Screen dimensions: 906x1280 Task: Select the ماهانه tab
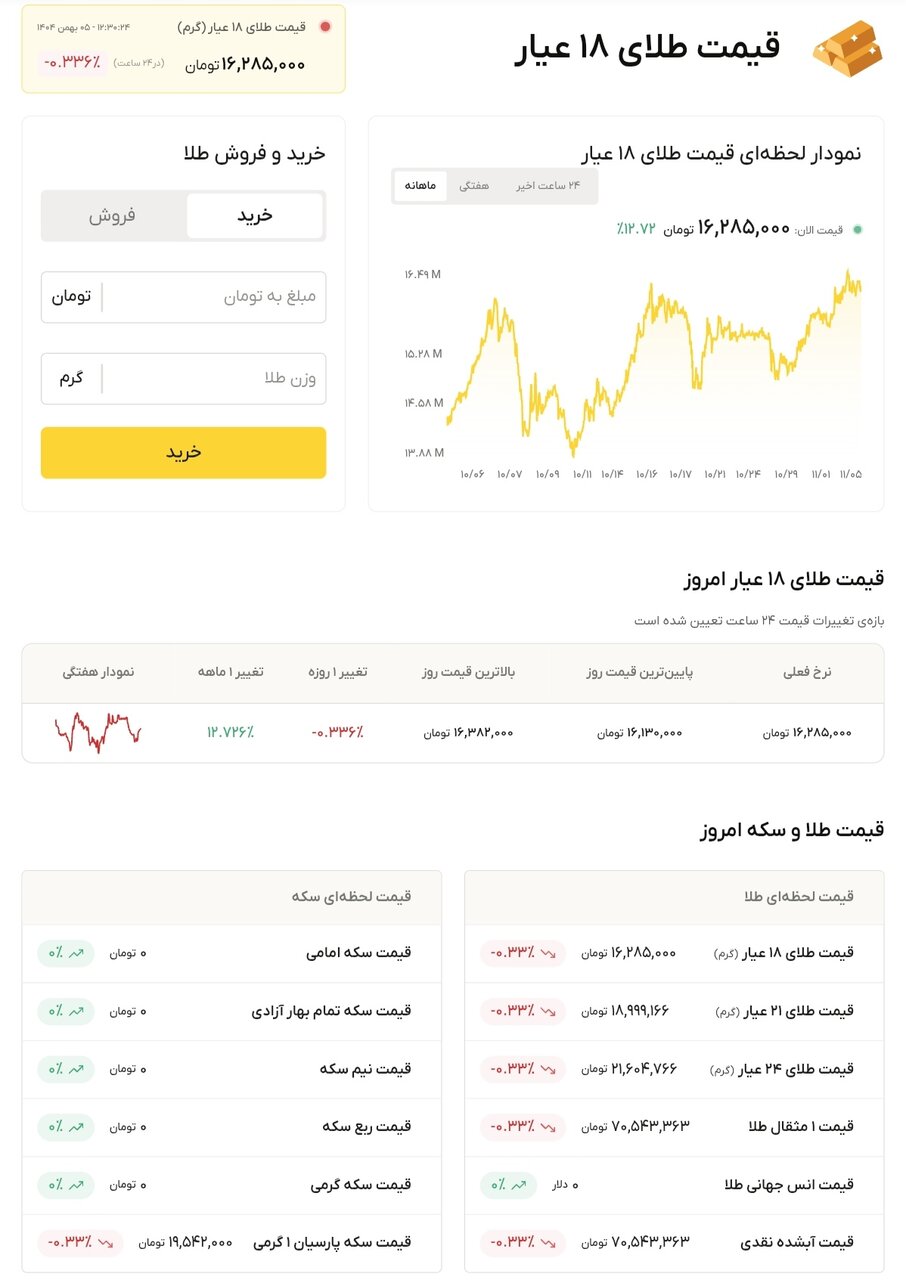(x=420, y=185)
